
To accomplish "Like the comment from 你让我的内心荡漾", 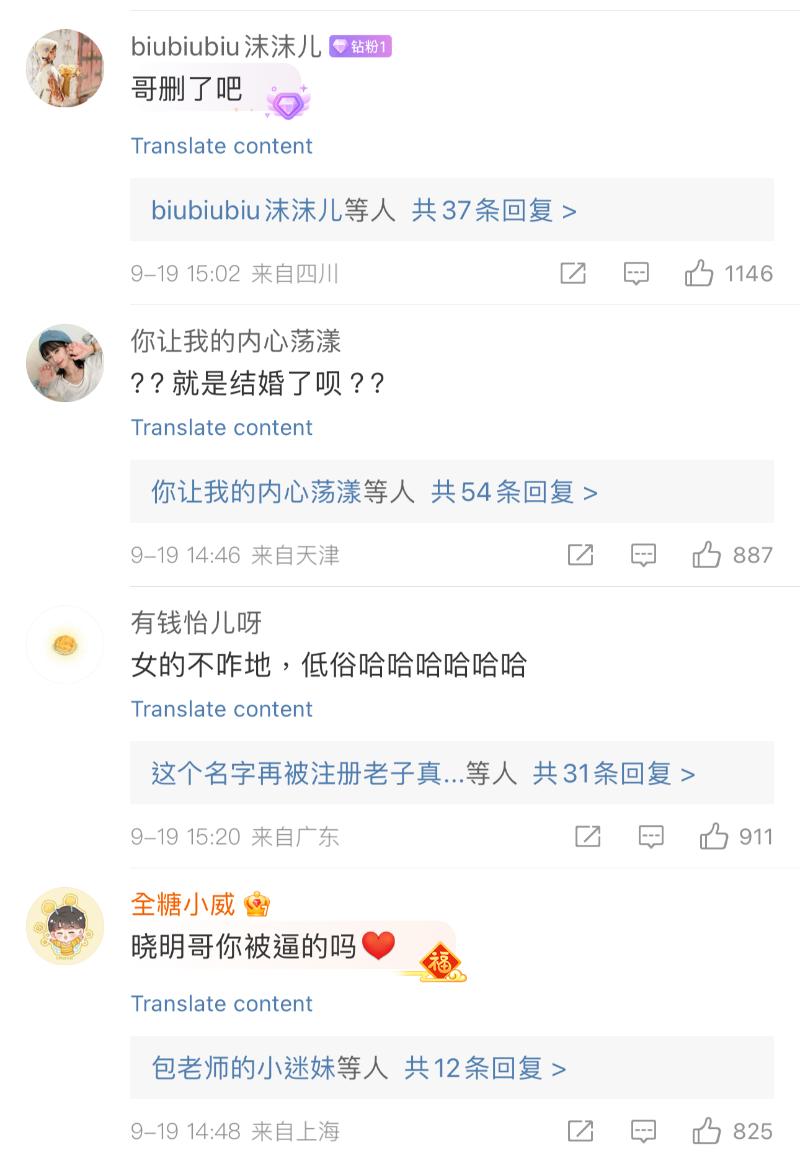I will pyautogui.click(x=707, y=555).
